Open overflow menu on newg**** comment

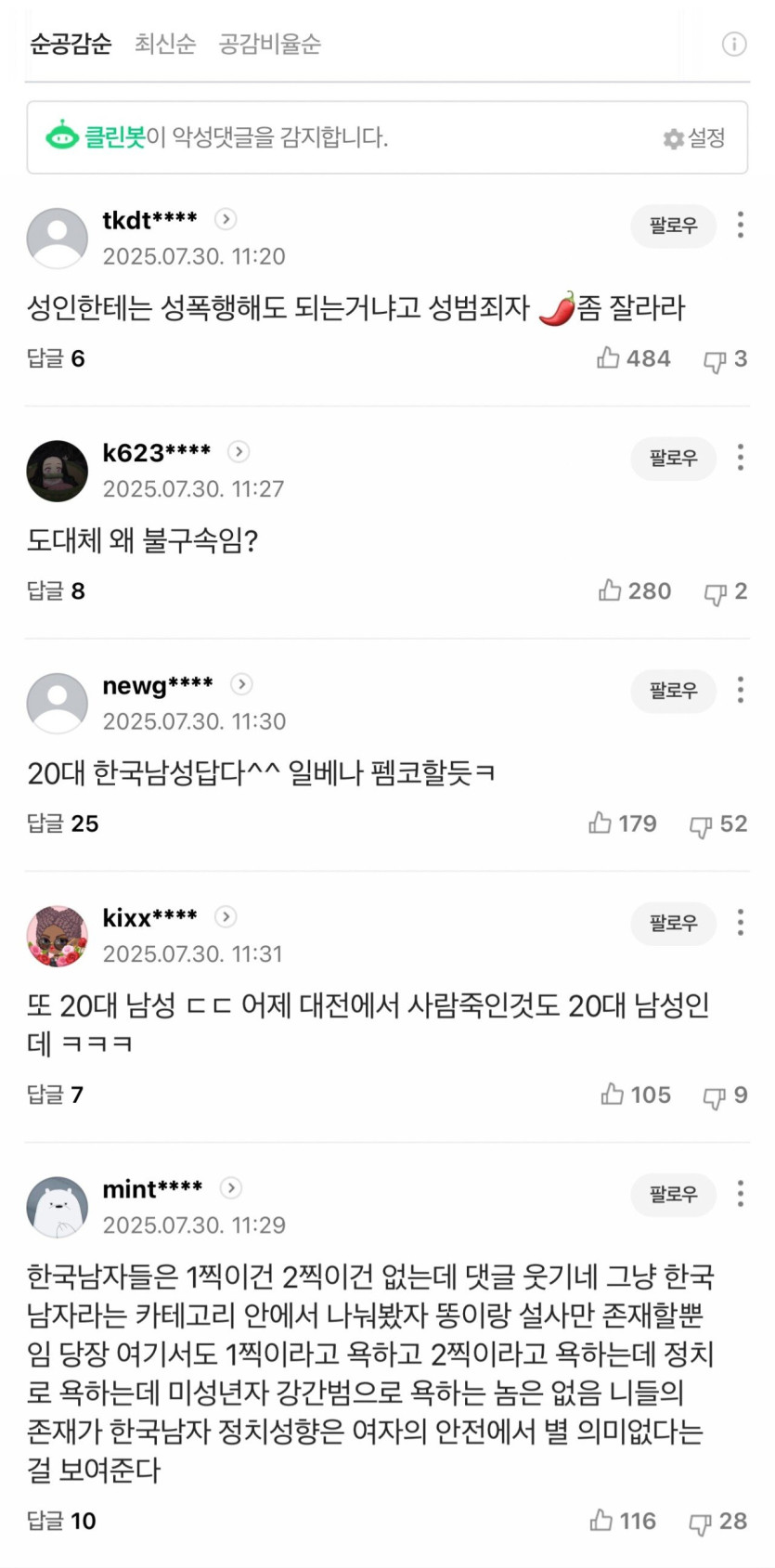pos(740,690)
